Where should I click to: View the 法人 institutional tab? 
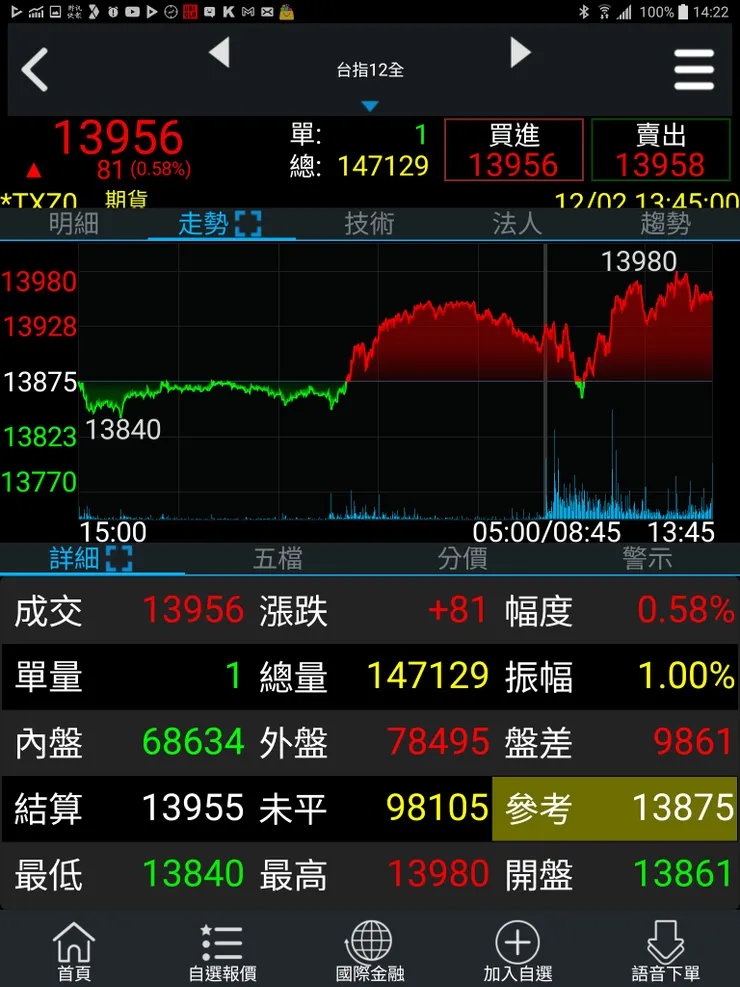(x=517, y=224)
